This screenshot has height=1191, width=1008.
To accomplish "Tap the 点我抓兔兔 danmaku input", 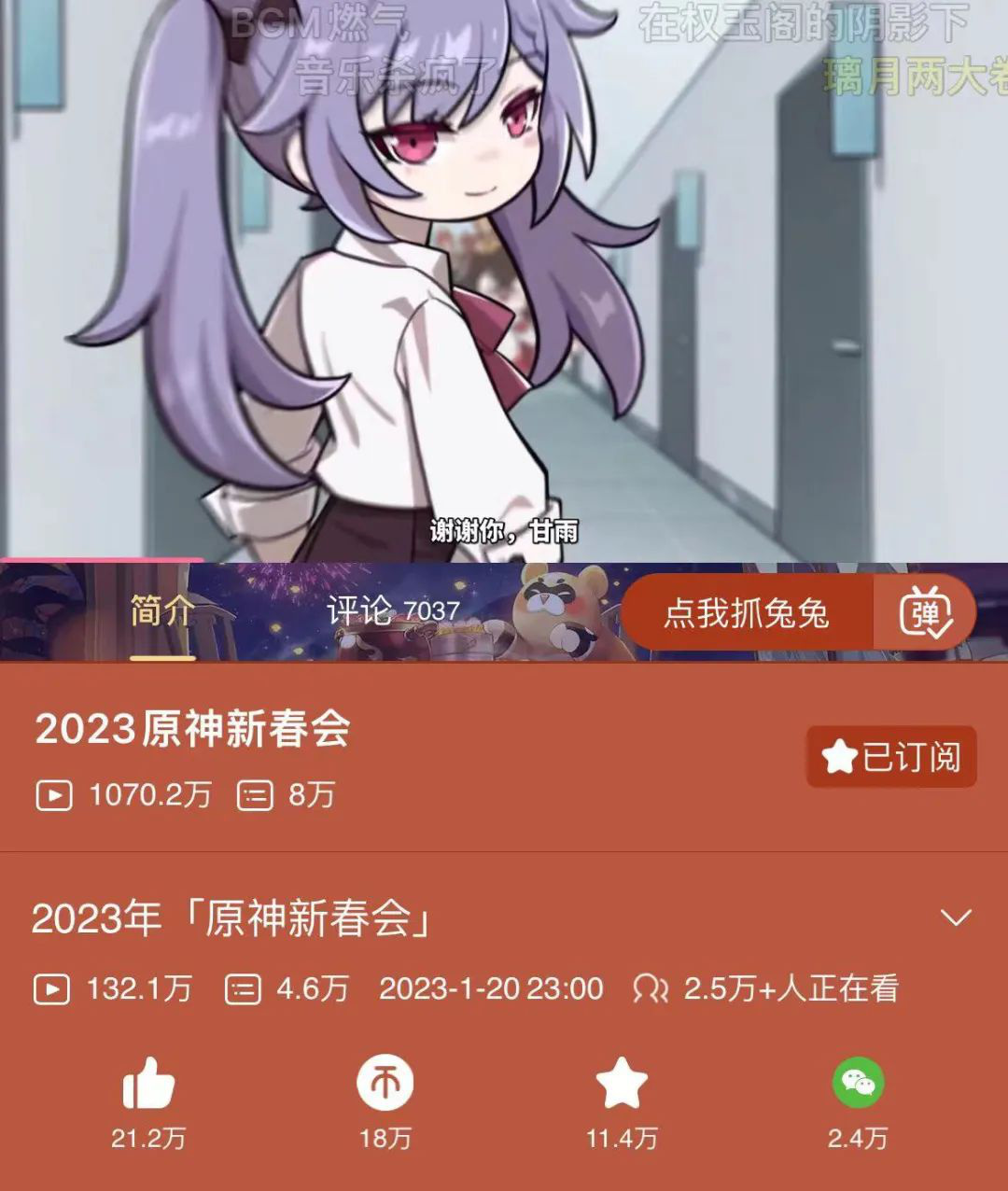I will coord(746,613).
